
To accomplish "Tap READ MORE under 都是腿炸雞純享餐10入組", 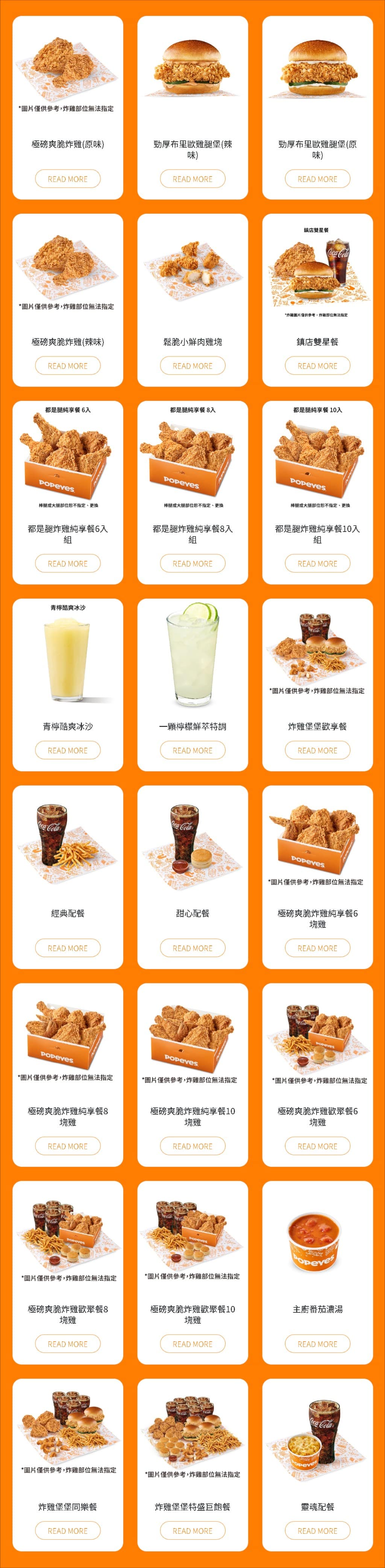I will [317, 564].
